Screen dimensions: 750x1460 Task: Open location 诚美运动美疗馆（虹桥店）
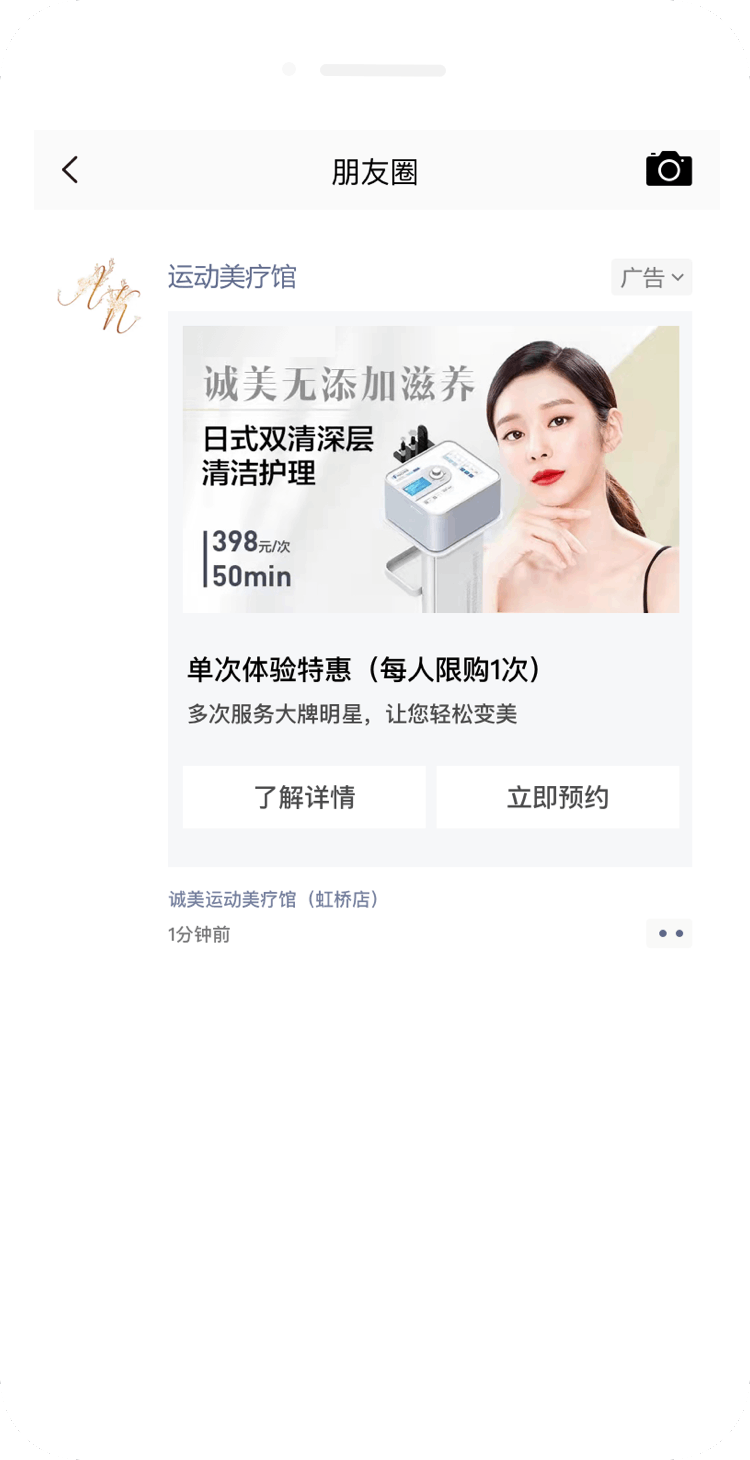pyautogui.click(x=274, y=900)
